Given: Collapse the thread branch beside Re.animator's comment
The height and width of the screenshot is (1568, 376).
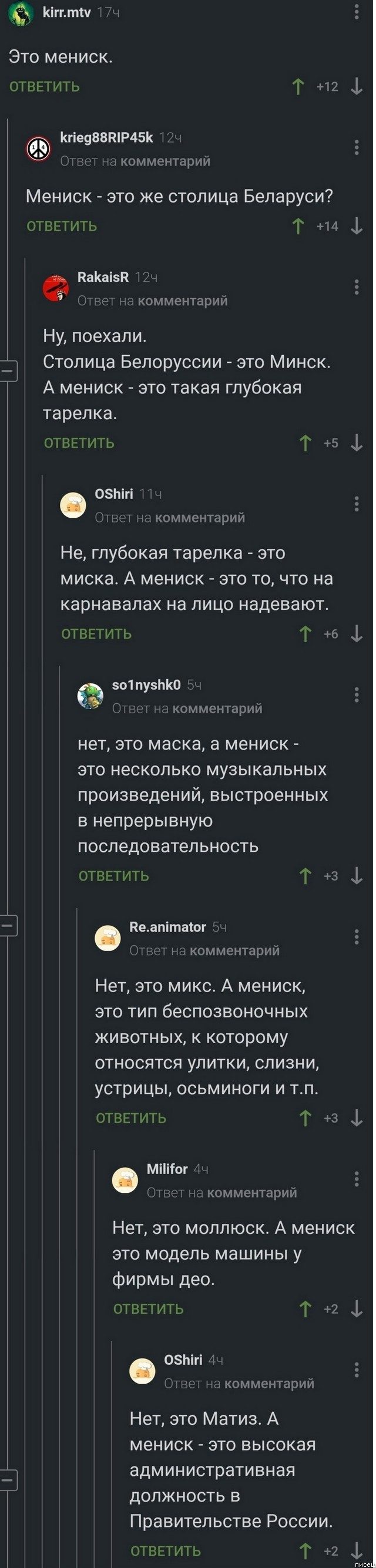Looking at the screenshot, I should [x=9, y=926].
